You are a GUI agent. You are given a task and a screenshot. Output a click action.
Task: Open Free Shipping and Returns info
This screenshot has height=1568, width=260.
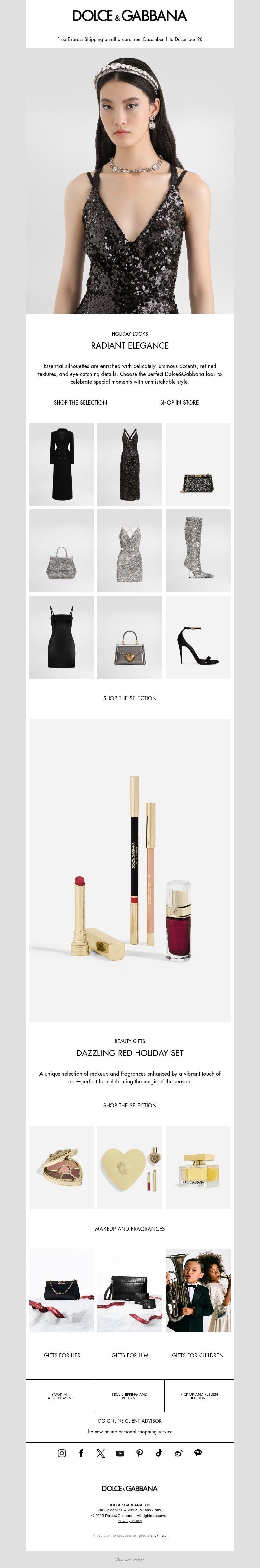pos(129,1396)
